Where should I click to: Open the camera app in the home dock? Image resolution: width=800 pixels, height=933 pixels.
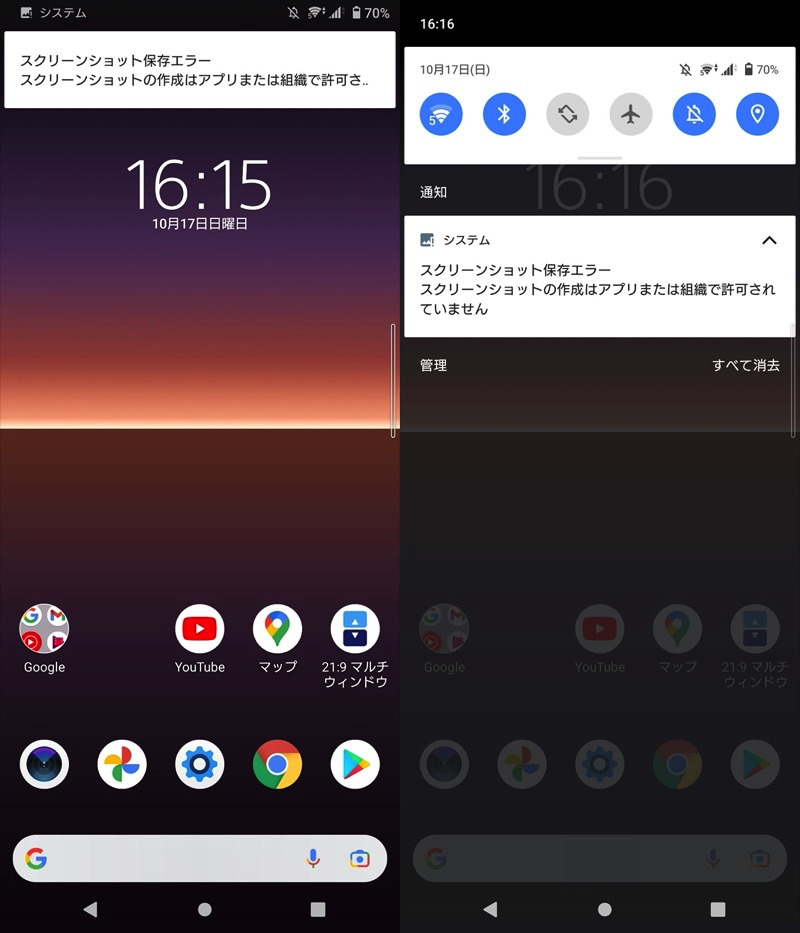(x=44, y=765)
